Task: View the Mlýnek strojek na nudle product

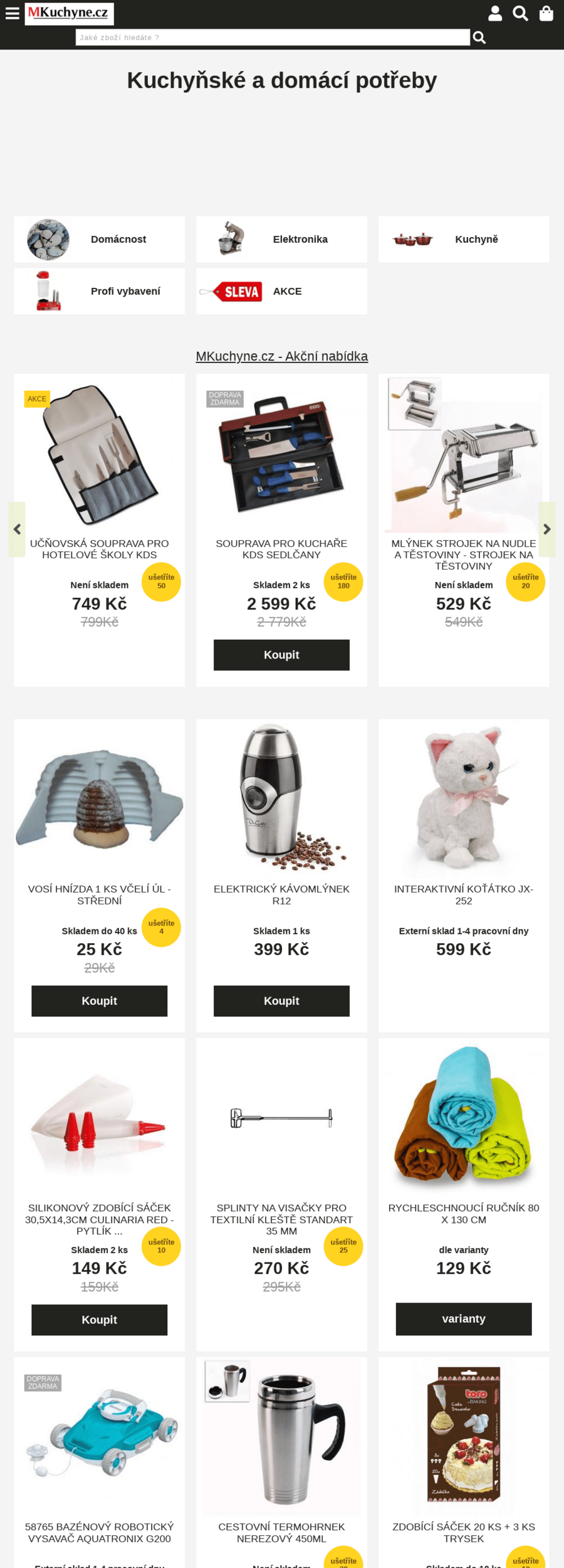Action: pos(464,554)
